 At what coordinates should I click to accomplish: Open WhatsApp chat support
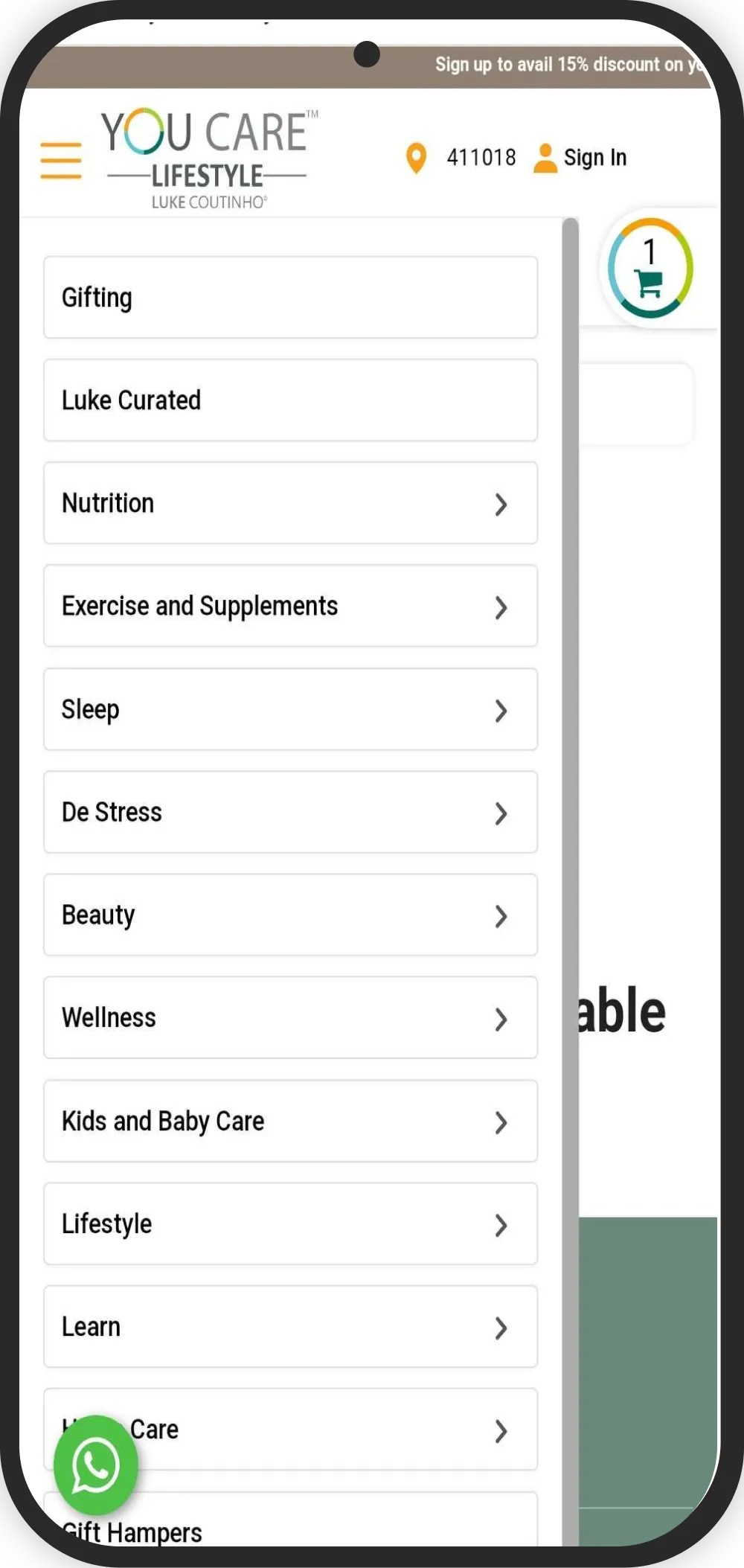[x=97, y=1465]
